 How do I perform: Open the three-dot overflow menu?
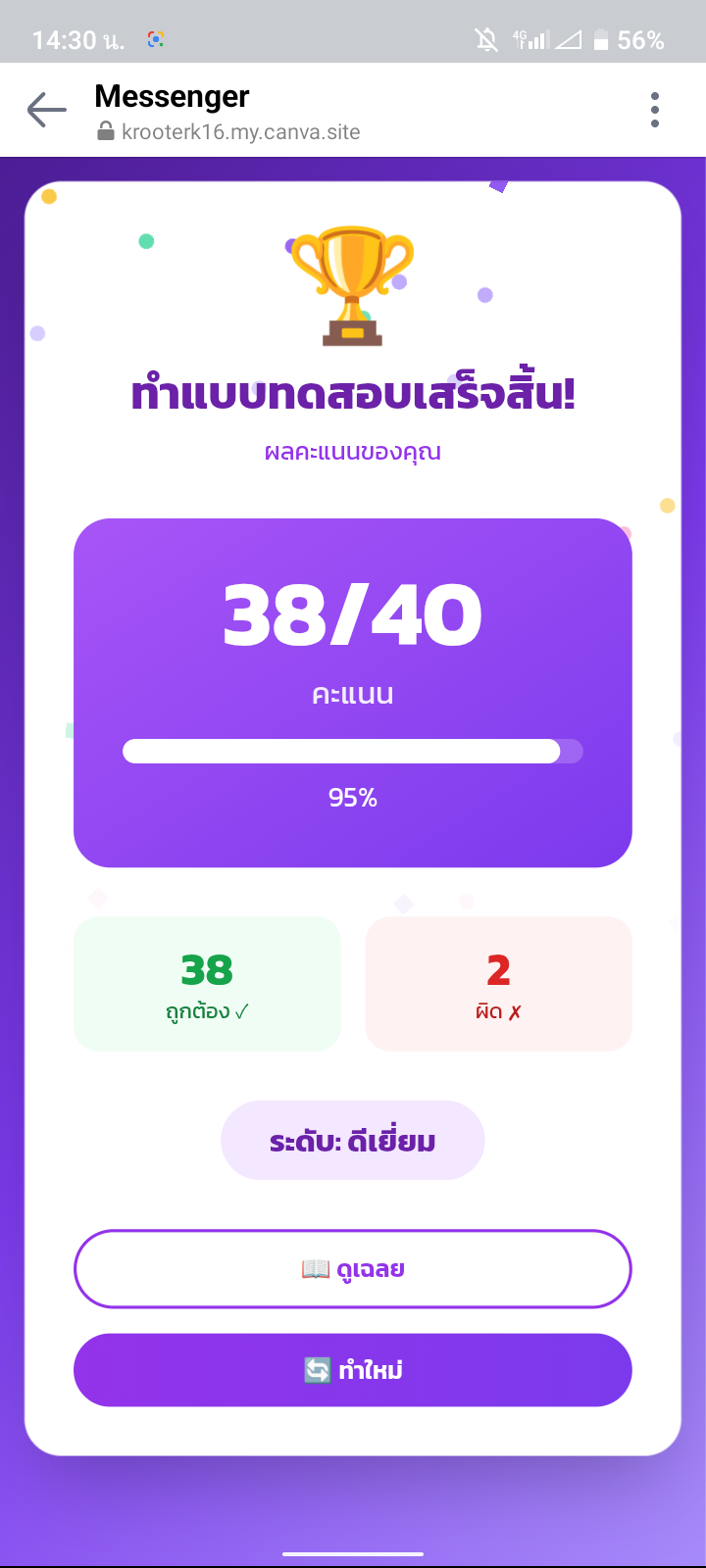(655, 110)
